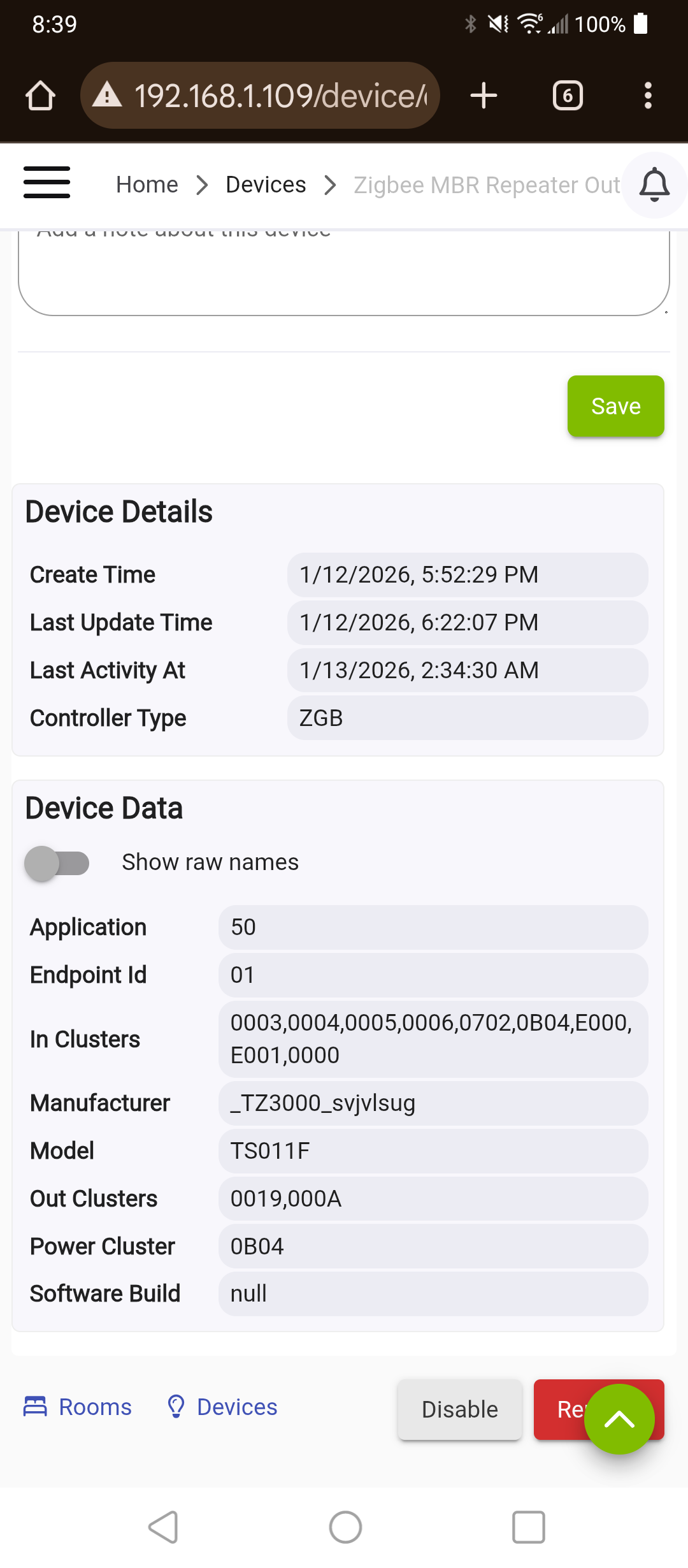The height and width of the screenshot is (1568, 688).
Task: Open the browser overflow menu
Action: (648, 96)
